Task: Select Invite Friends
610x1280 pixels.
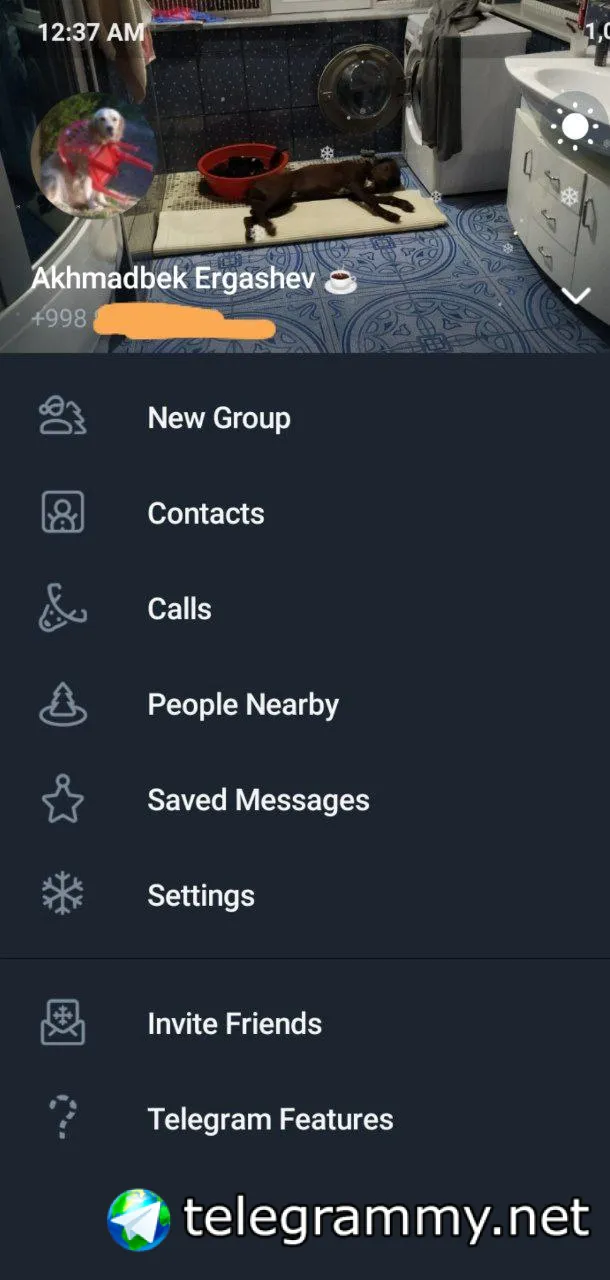Action: point(234,1024)
